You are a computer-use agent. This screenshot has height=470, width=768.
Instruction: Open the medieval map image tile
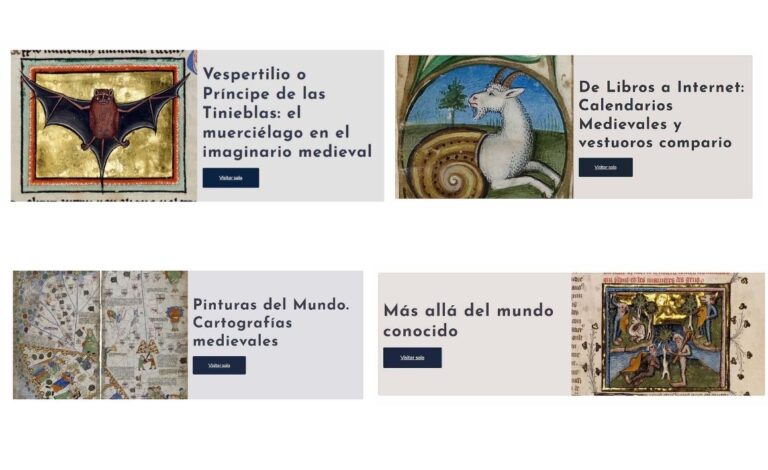(x=100, y=334)
